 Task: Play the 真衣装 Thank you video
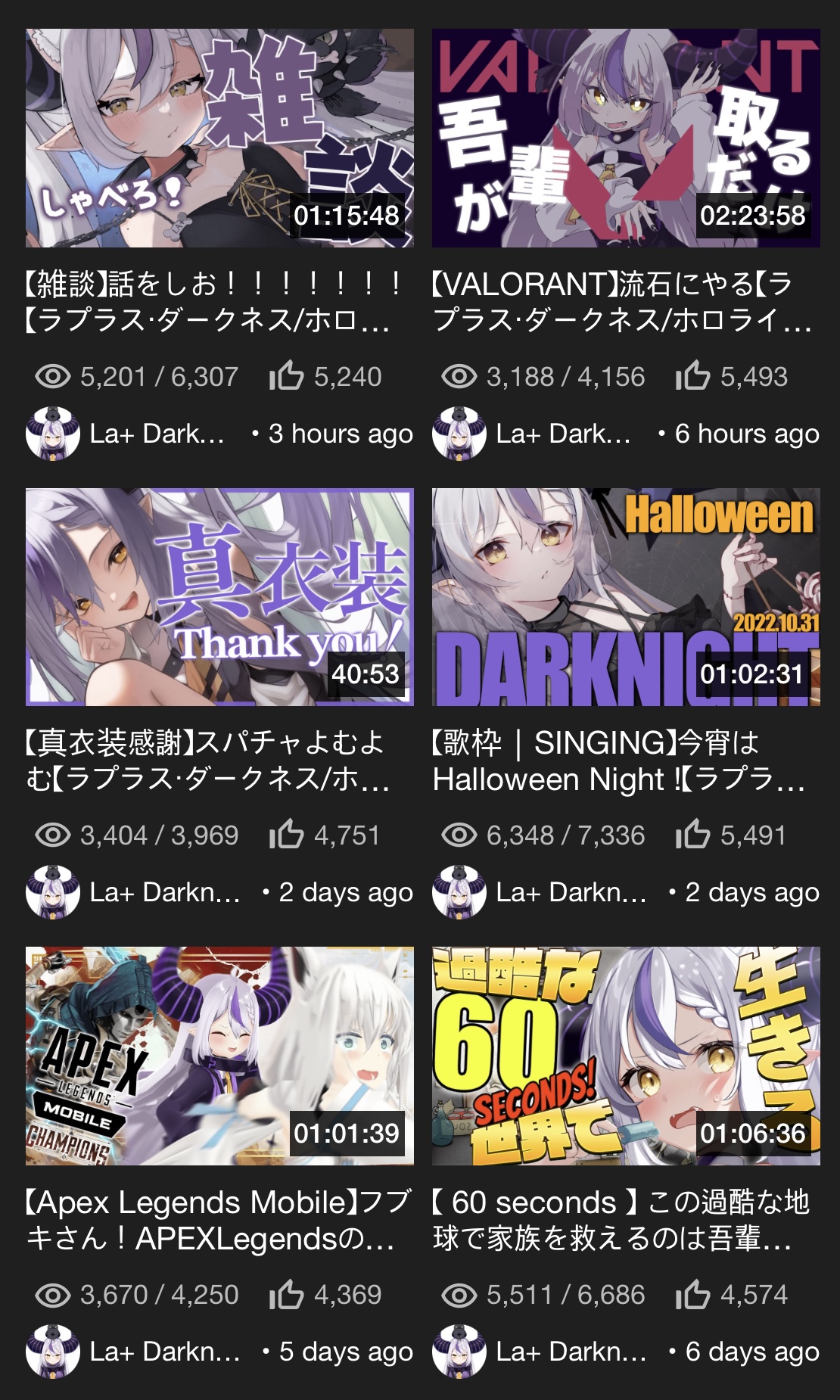tap(219, 597)
